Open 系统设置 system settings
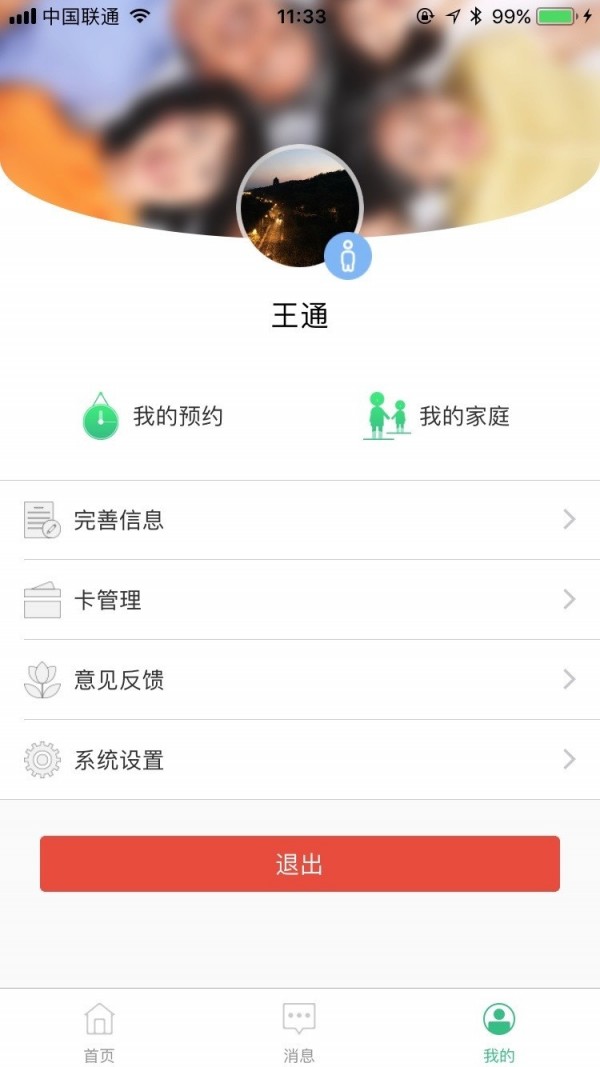 coord(300,760)
